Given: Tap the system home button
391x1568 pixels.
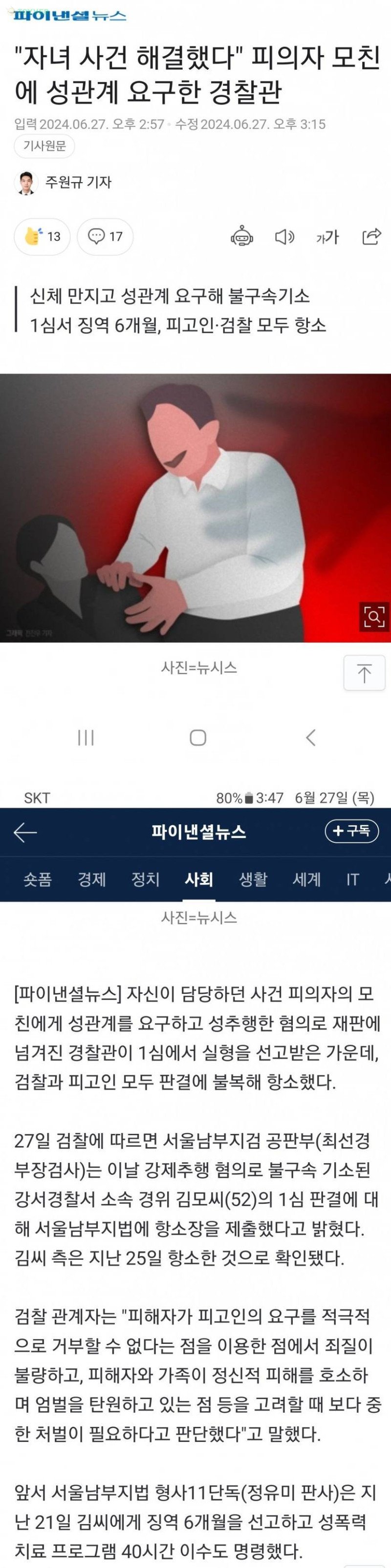Looking at the screenshot, I should 197,738.
